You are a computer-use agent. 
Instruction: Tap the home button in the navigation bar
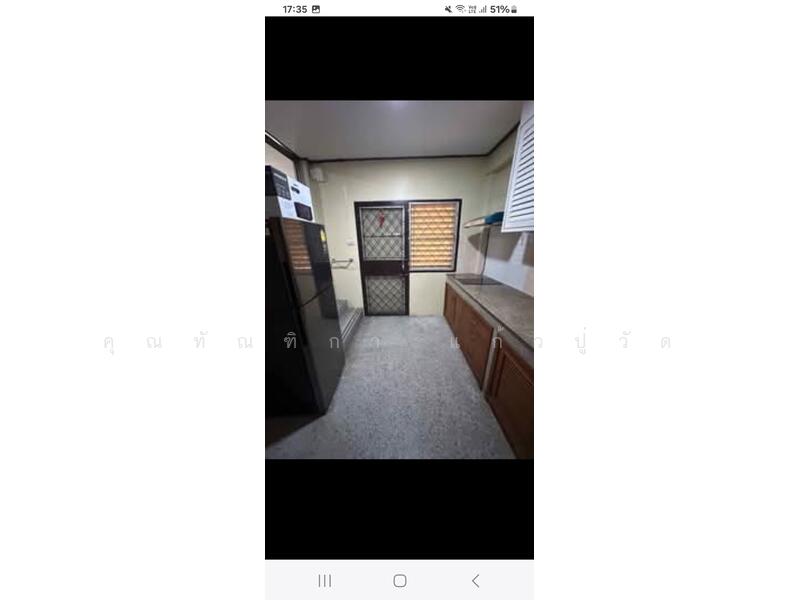(x=400, y=580)
